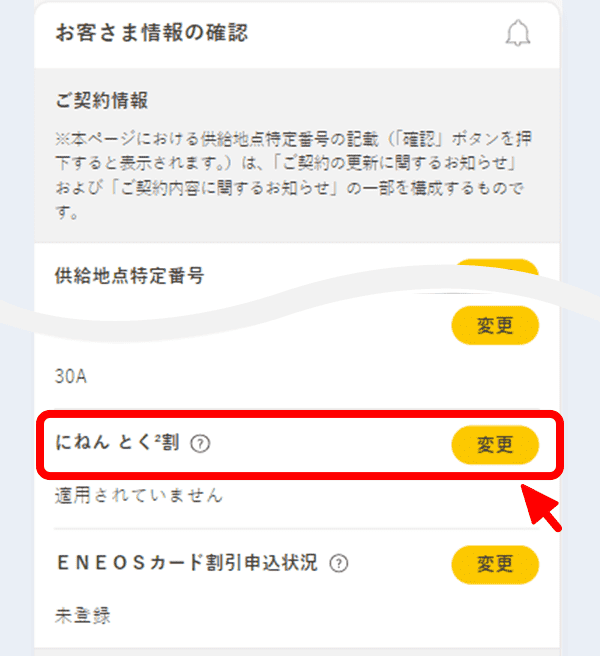The width and height of the screenshot is (600, 656).
Task: Open help icon beside ENEOSカード割引申込状況
Action: pos(339,564)
